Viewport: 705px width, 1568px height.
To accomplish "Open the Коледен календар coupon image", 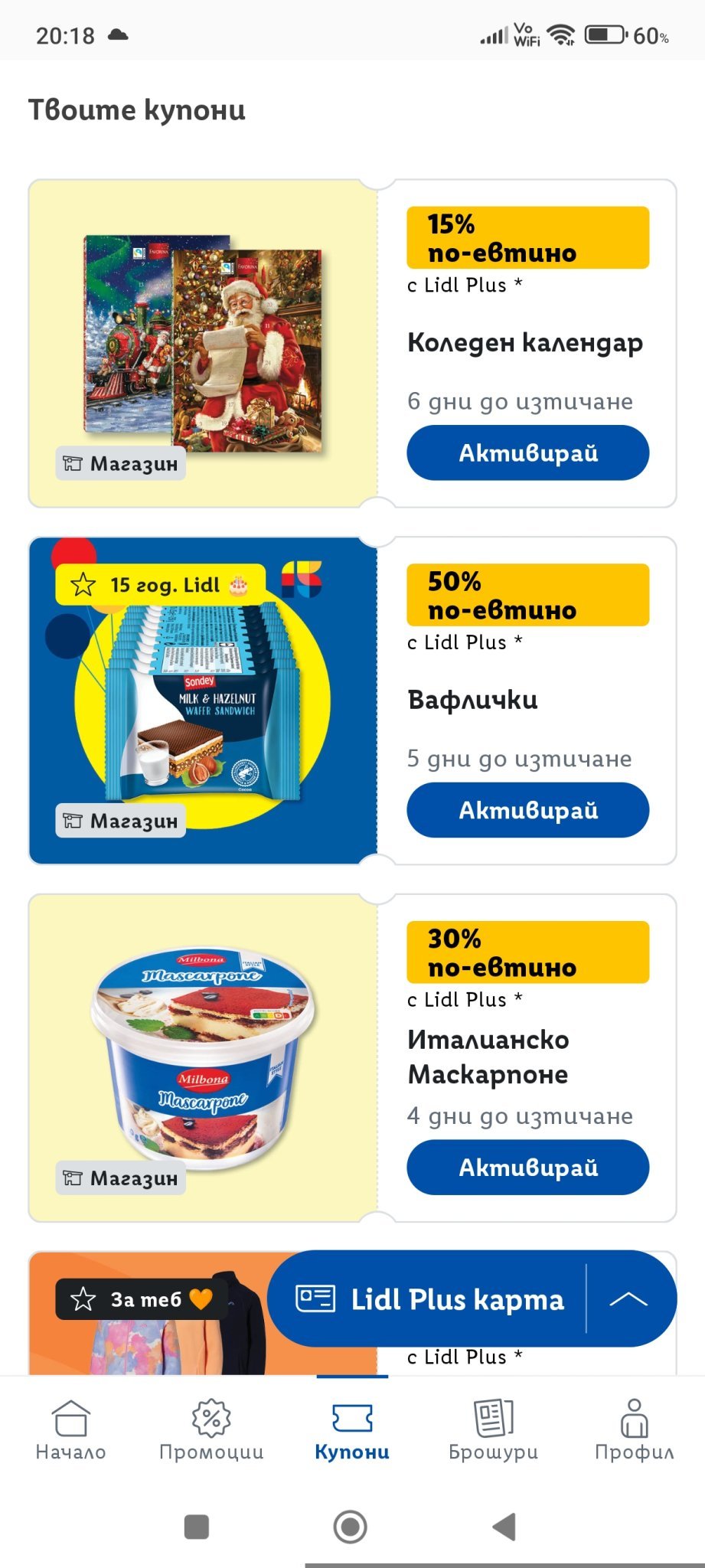I will click(x=204, y=343).
